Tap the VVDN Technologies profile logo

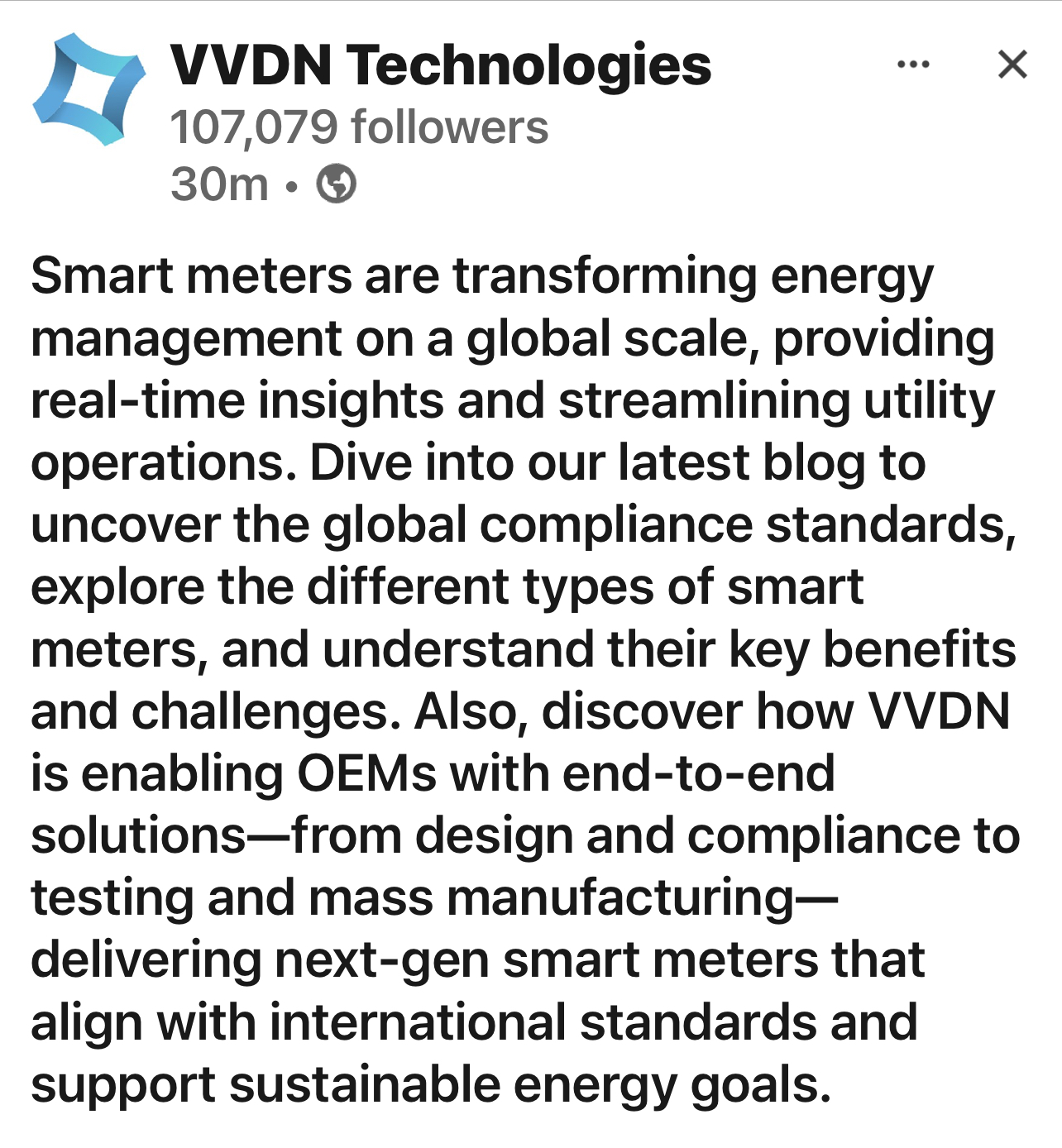88,89
